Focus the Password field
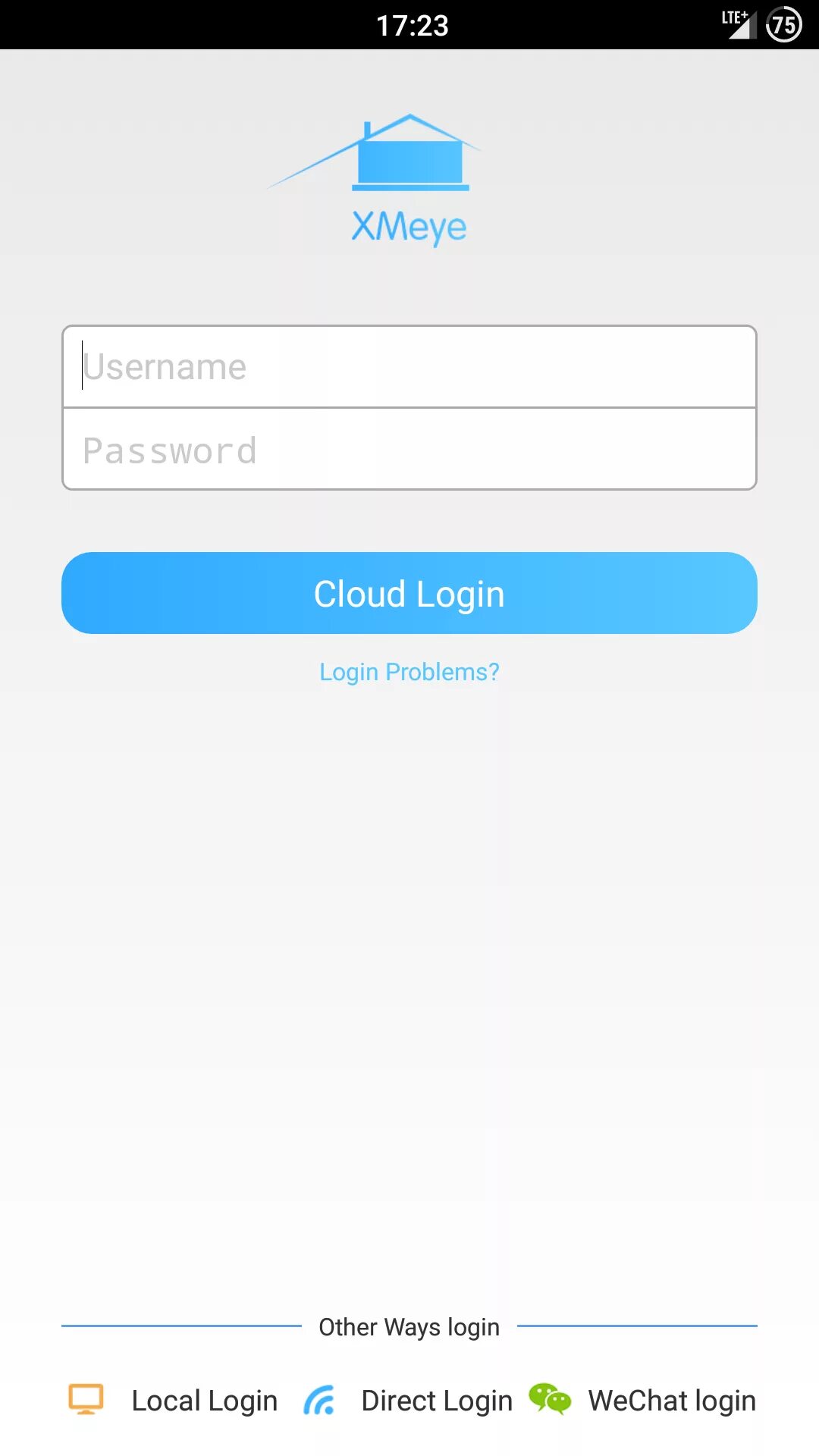Screen dimensions: 819x1456 pyautogui.click(x=409, y=450)
